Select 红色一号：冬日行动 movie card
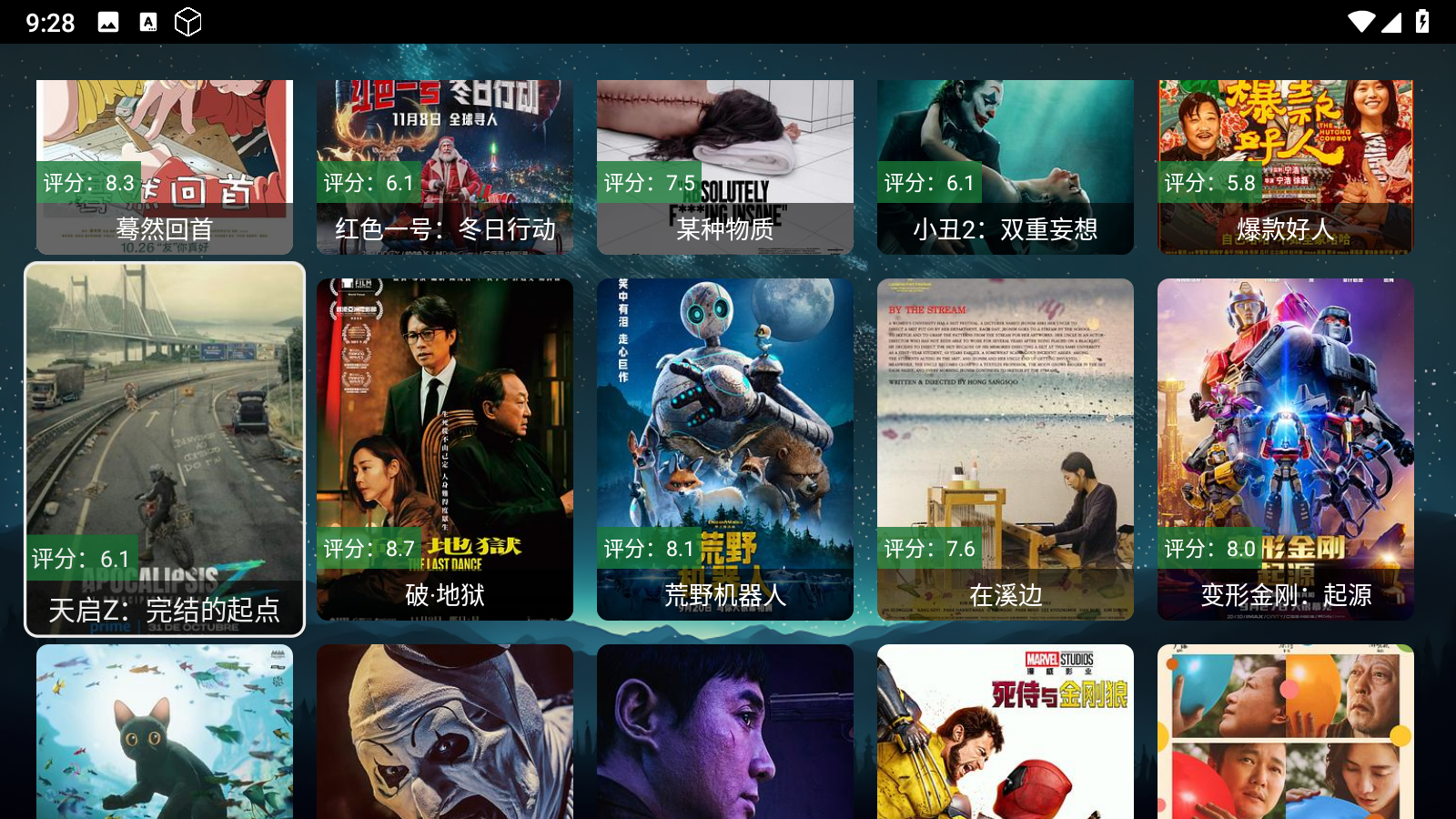Screen dimensions: 1456x819 [445, 167]
